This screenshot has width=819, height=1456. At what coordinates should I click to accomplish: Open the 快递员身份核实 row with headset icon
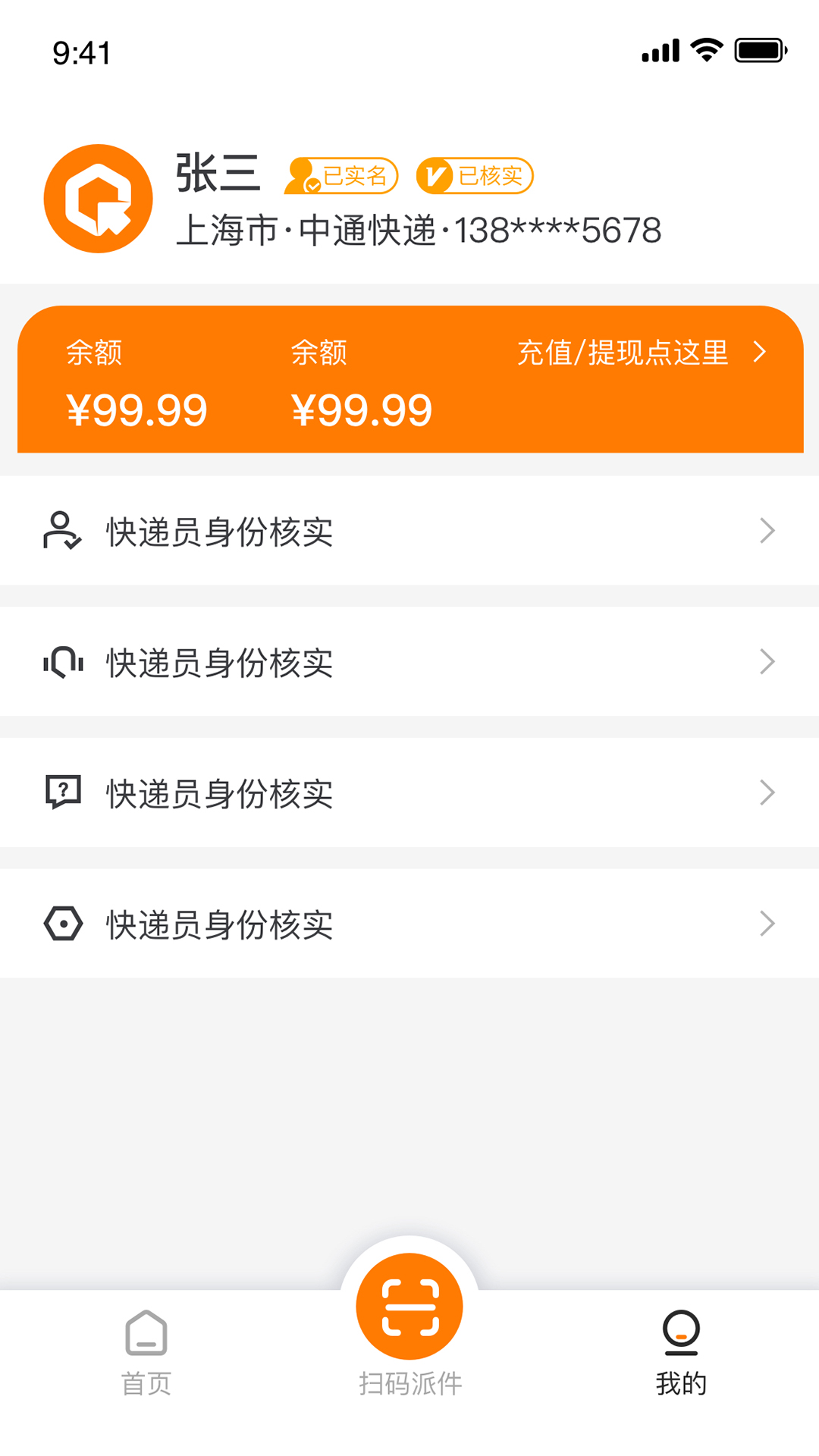pyautogui.click(x=409, y=662)
